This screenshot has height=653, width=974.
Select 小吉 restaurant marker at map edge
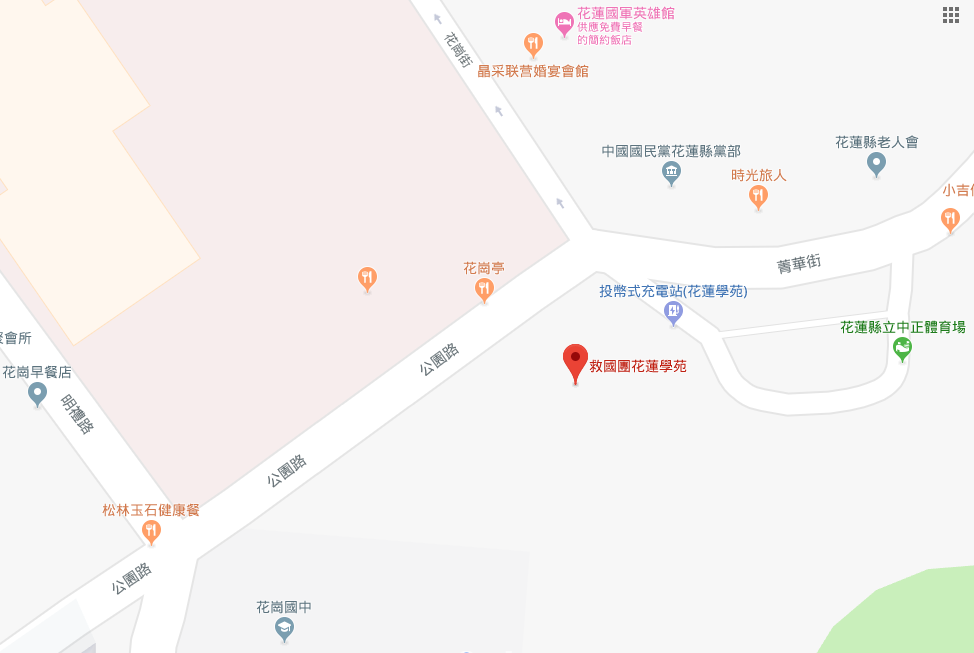(x=950, y=218)
